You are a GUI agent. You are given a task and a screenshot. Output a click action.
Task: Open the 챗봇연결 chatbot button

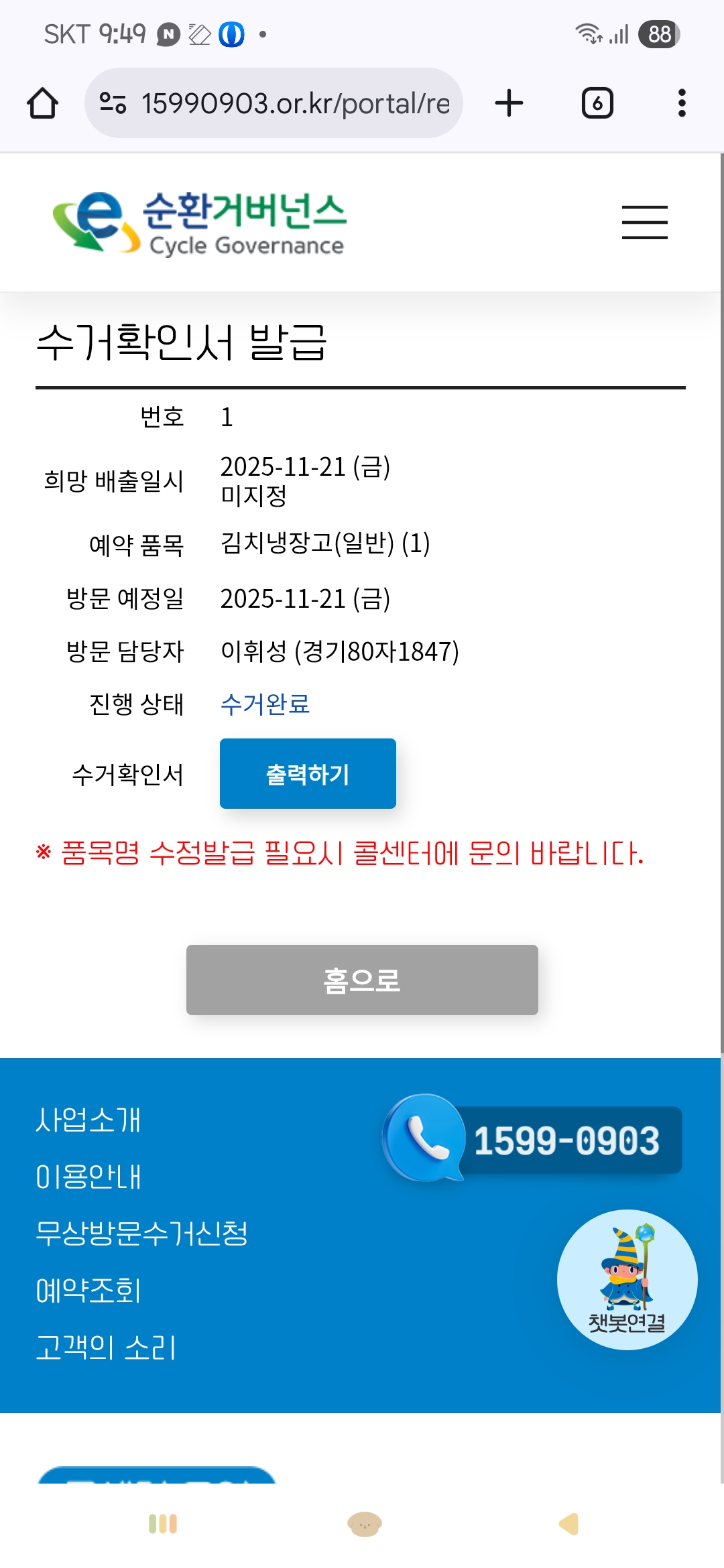tap(627, 1280)
